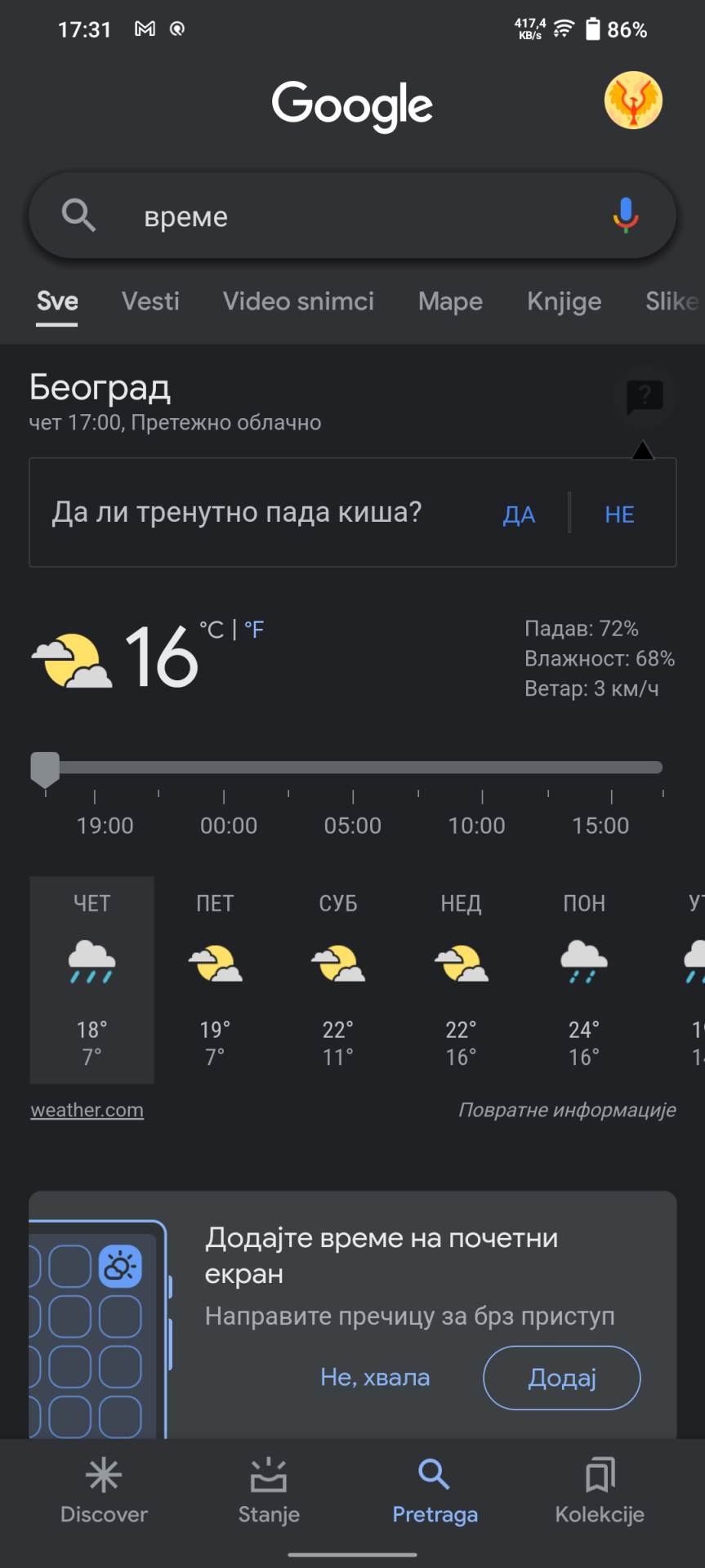The height and width of the screenshot is (1568, 705).
Task: Answer НЕ to the rain question
Action: pyautogui.click(x=619, y=514)
